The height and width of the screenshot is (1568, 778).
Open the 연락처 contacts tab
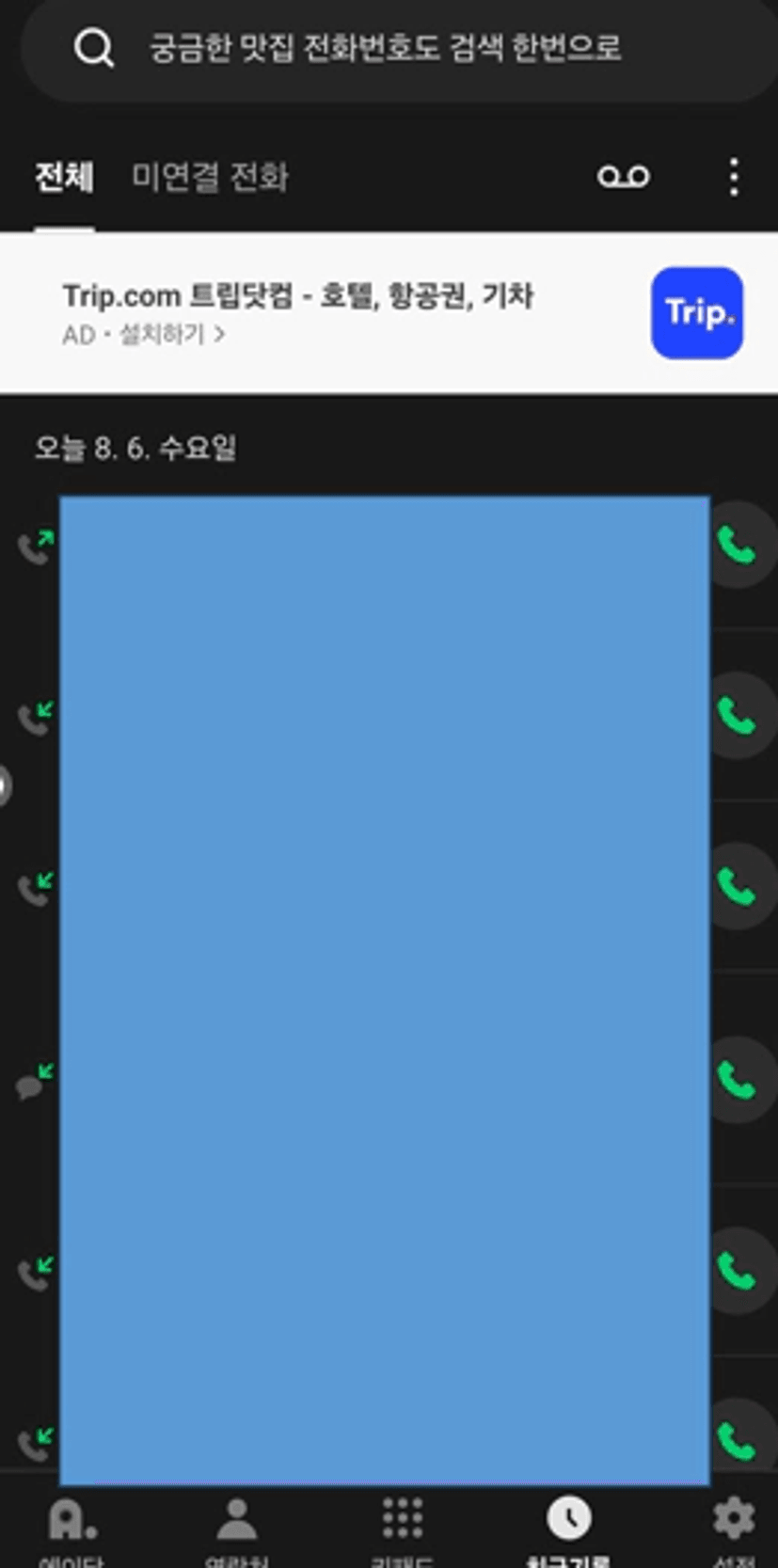[237, 1529]
